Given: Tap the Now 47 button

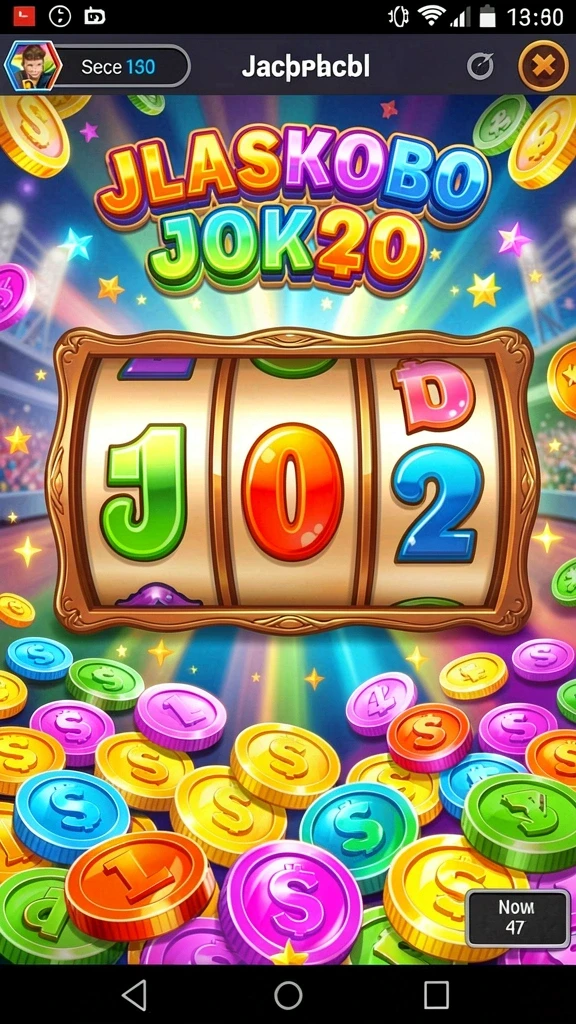Looking at the screenshot, I should [x=518, y=918].
